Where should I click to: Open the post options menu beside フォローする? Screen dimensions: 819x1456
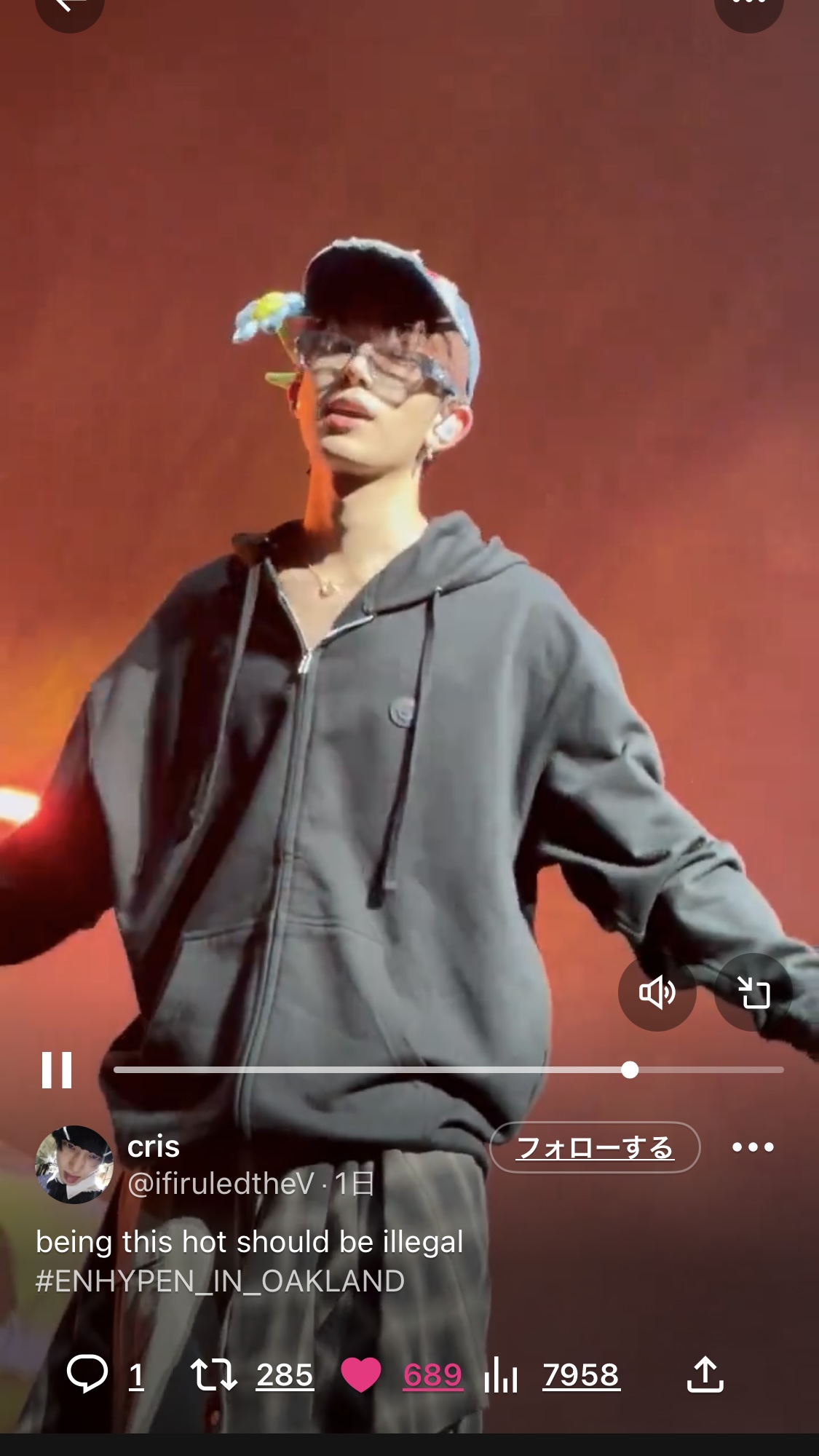pyautogui.click(x=753, y=1147)
